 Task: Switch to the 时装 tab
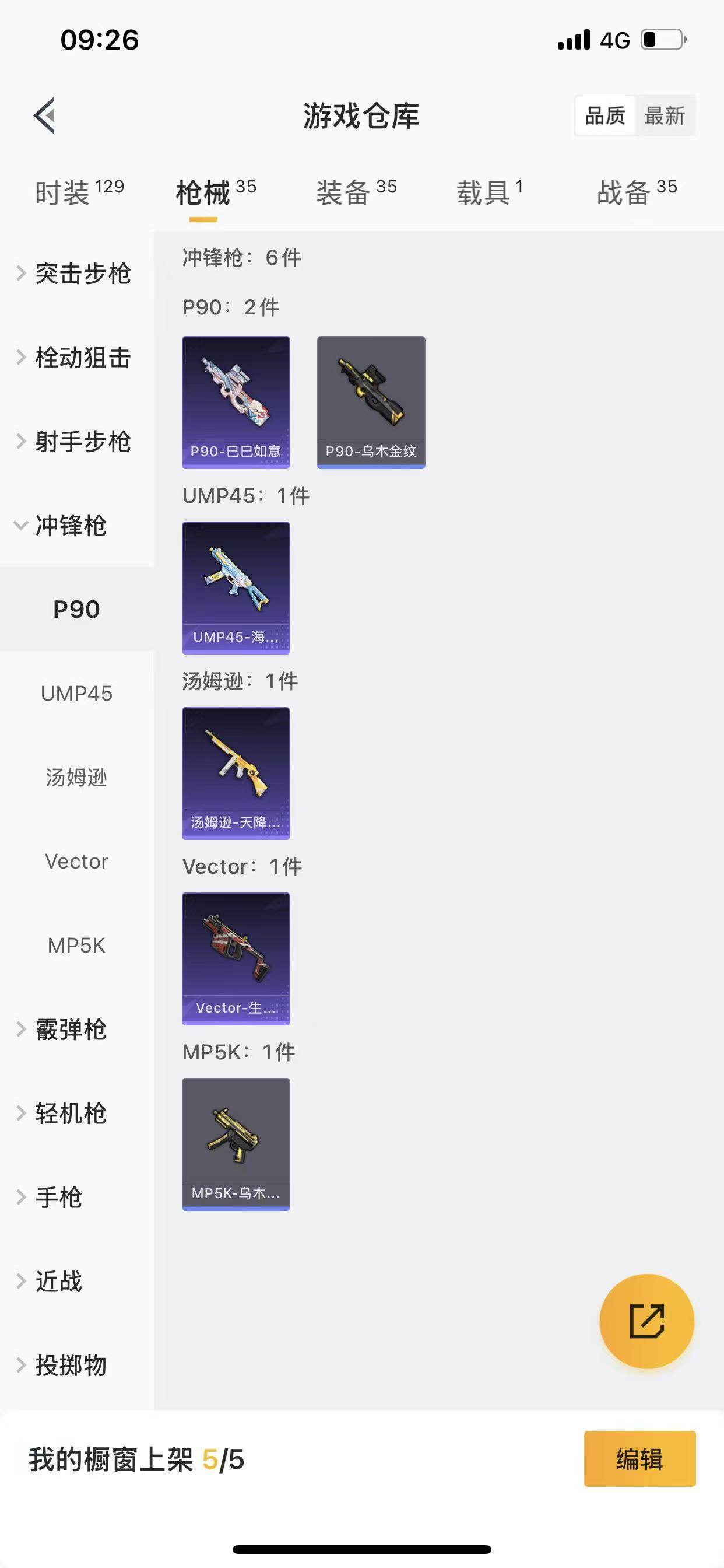79,192
